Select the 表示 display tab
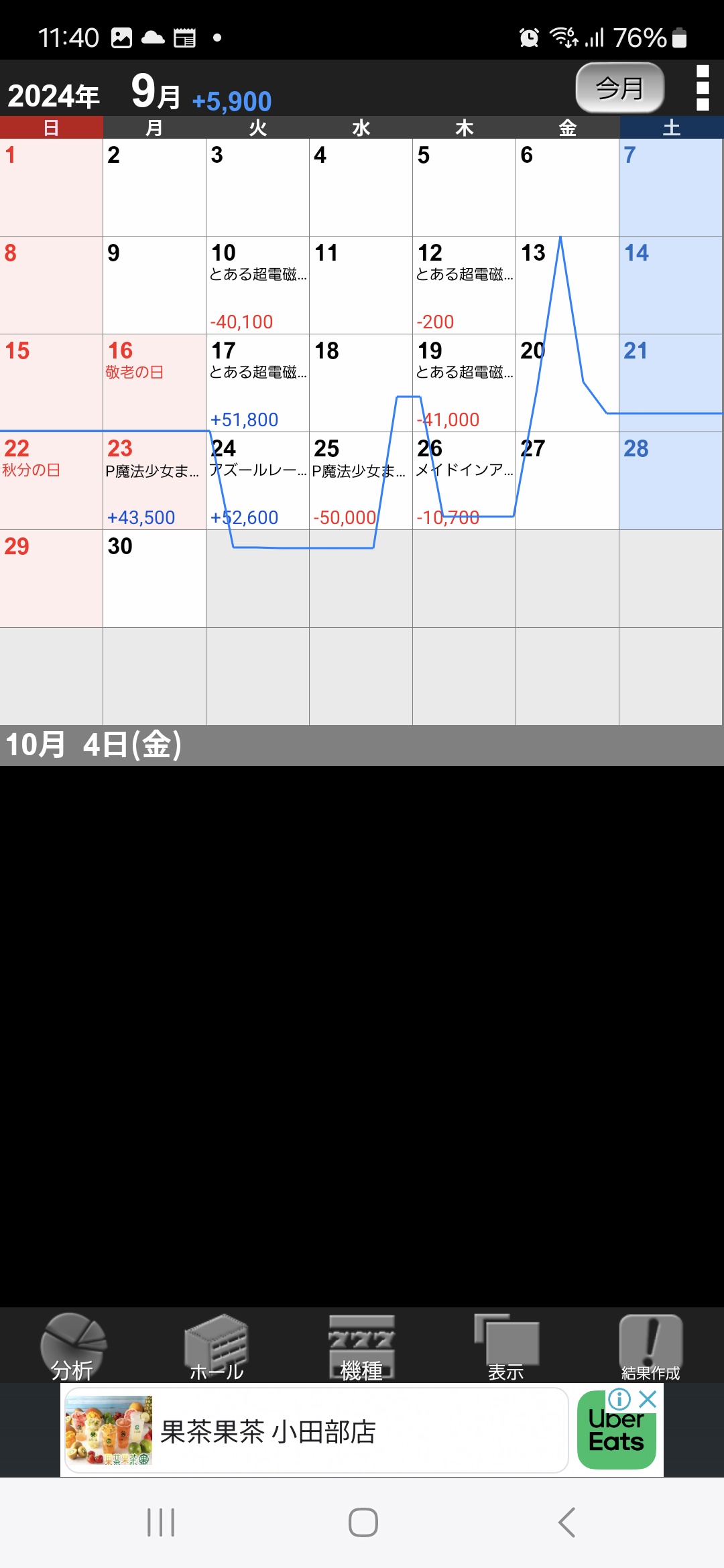The image size is (724, 1568). pyautogui.click(x=507, y=1347)
